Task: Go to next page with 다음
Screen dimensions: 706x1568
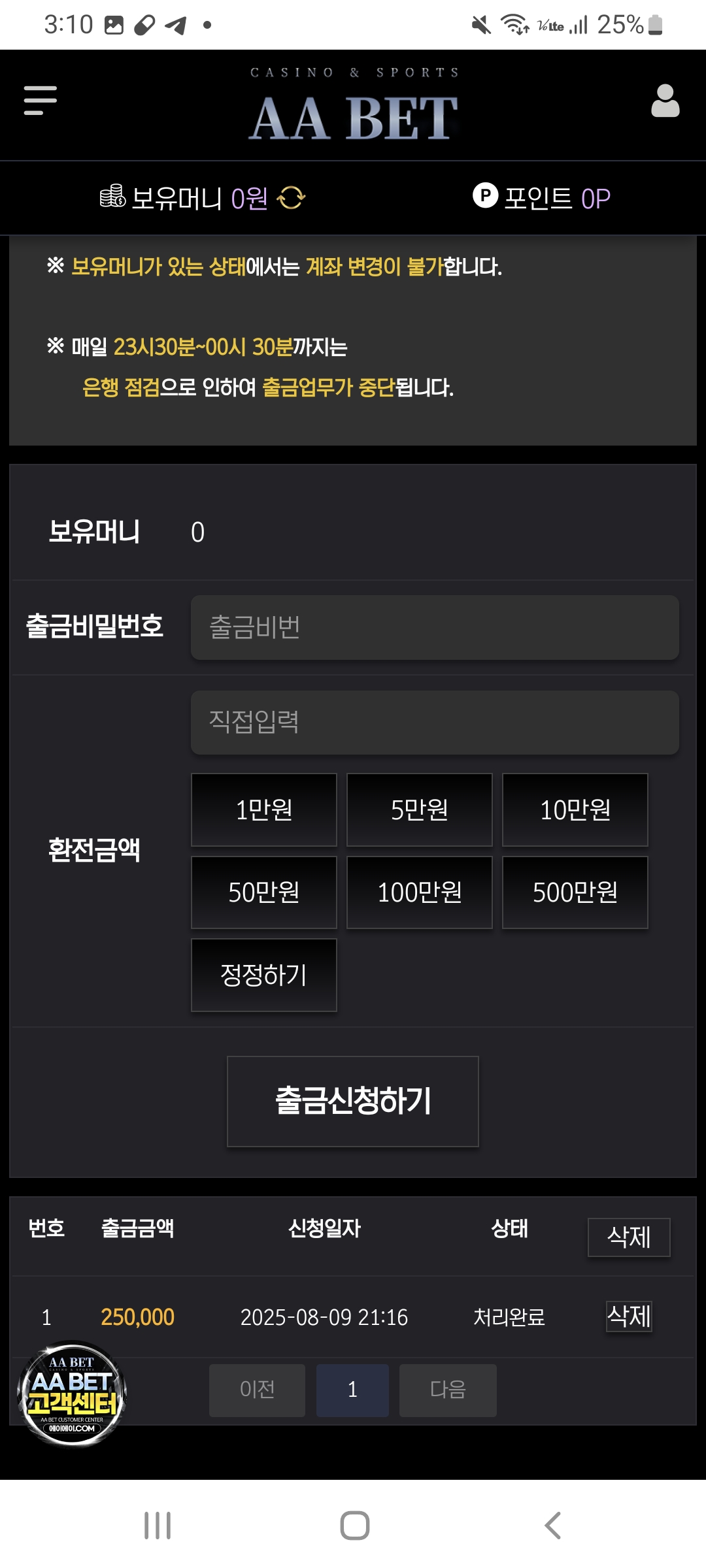Action: [x=448, y=1390]
